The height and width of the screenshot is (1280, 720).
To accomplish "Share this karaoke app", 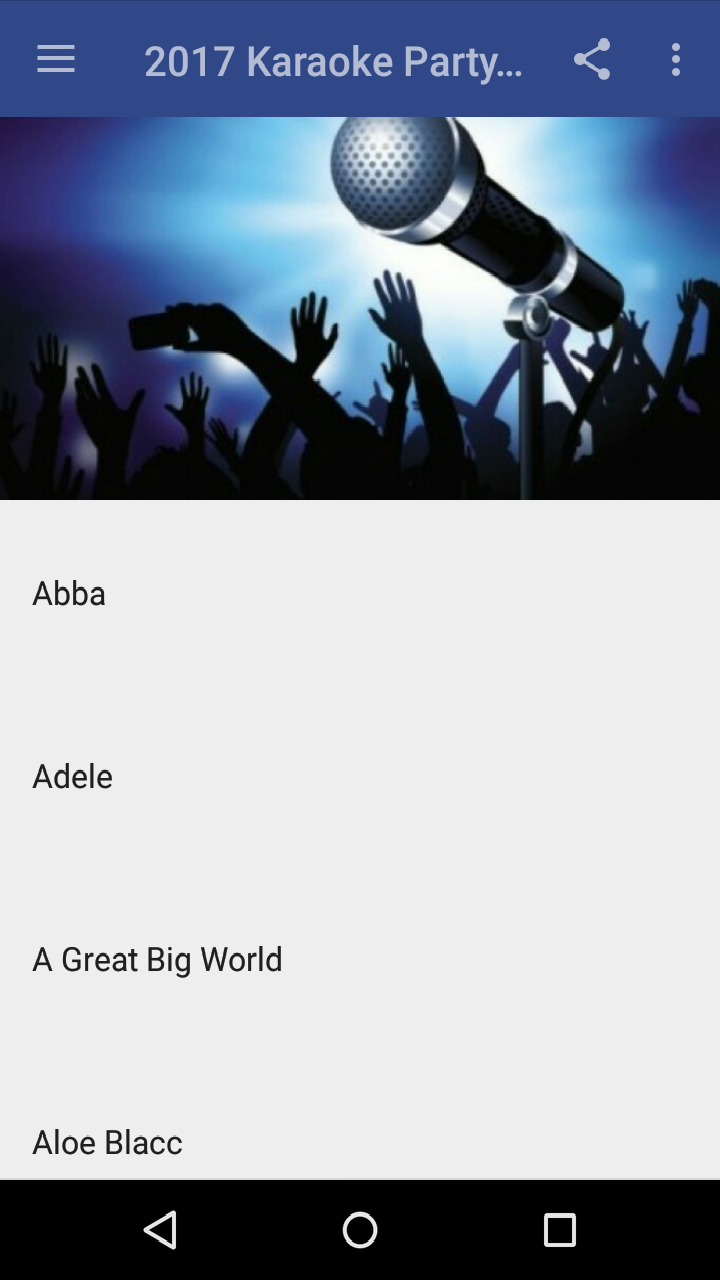I will pos(592,60).
